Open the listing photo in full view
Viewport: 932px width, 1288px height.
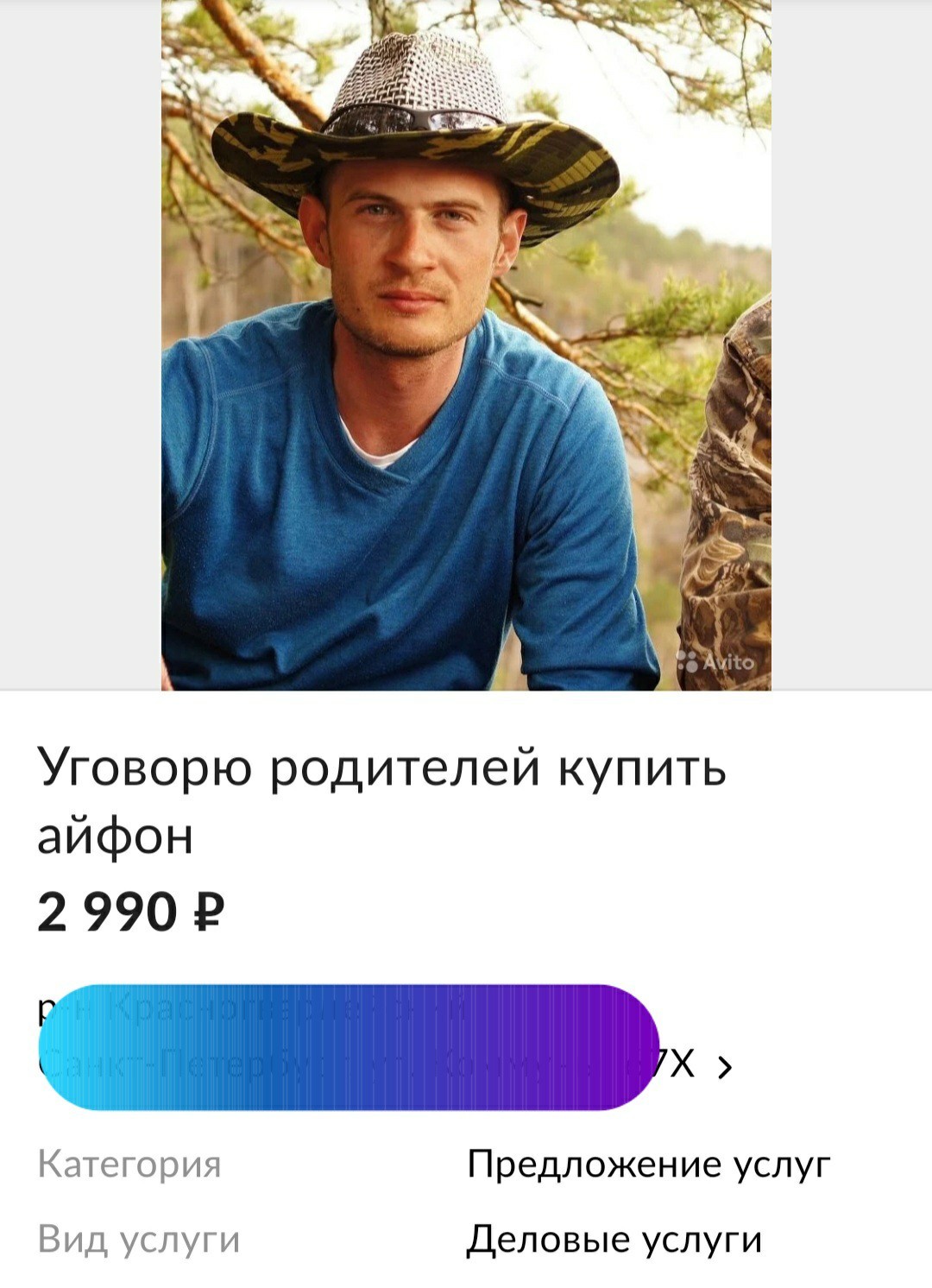click(x=466, y=345)
